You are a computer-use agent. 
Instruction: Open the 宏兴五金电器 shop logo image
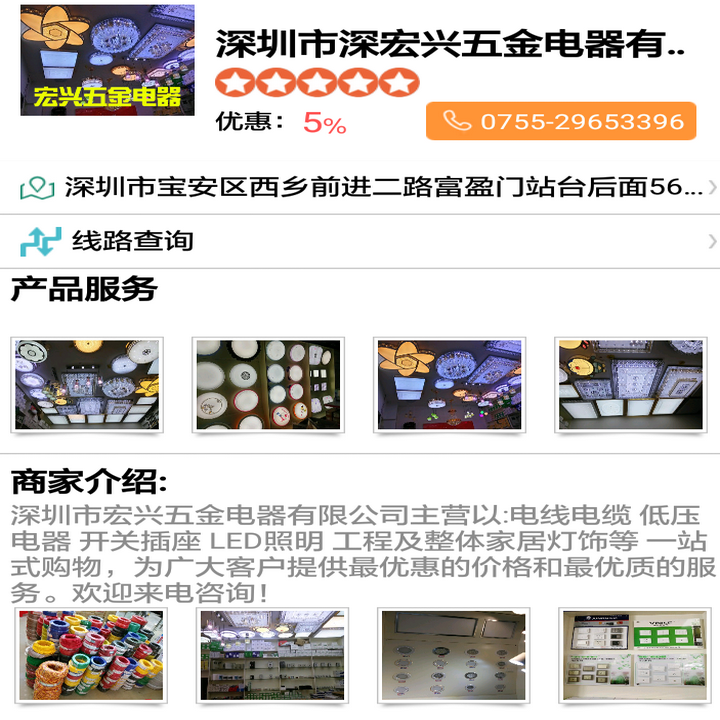point(108,60)
